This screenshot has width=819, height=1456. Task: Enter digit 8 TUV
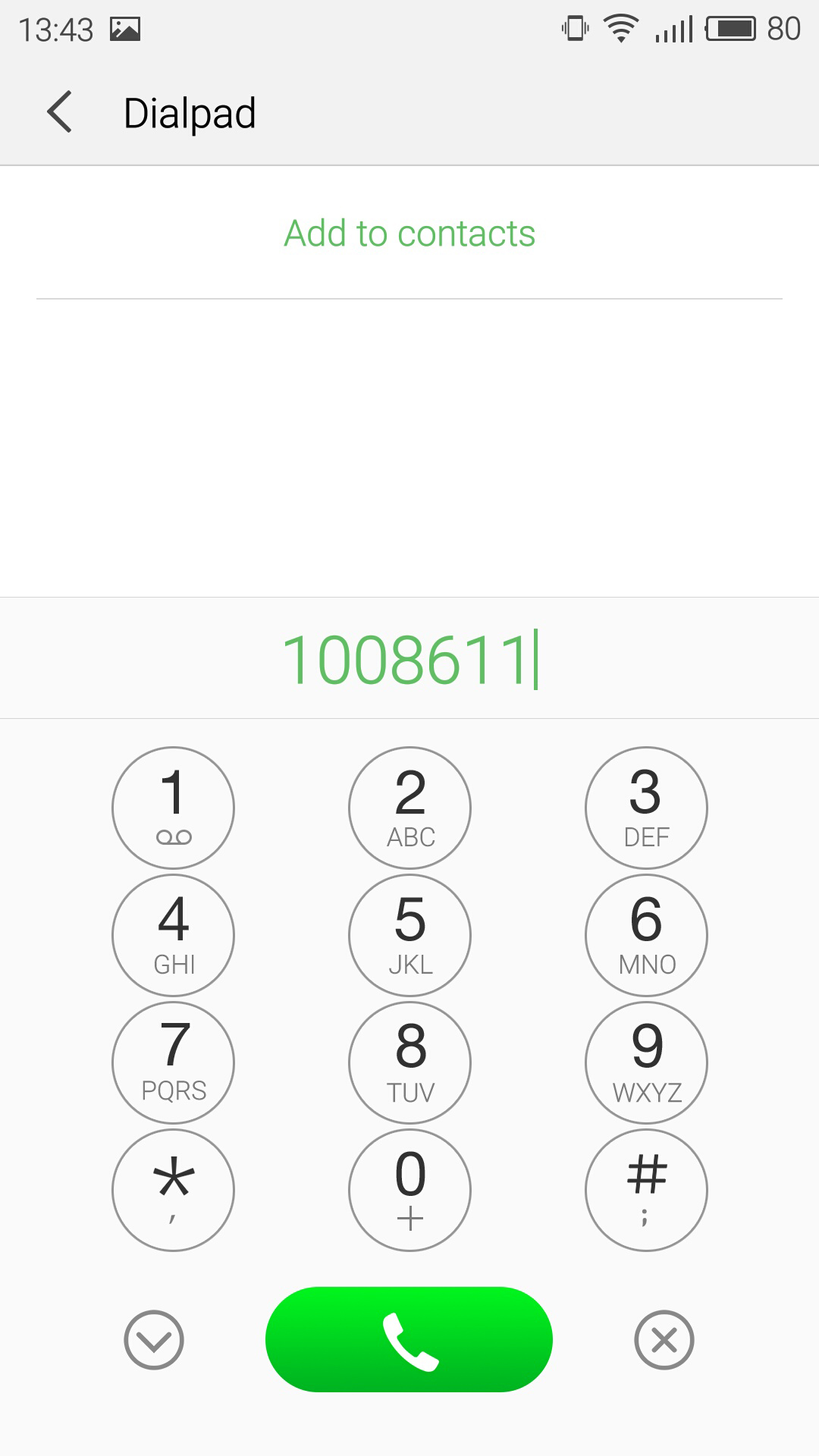coord(409,1062)
